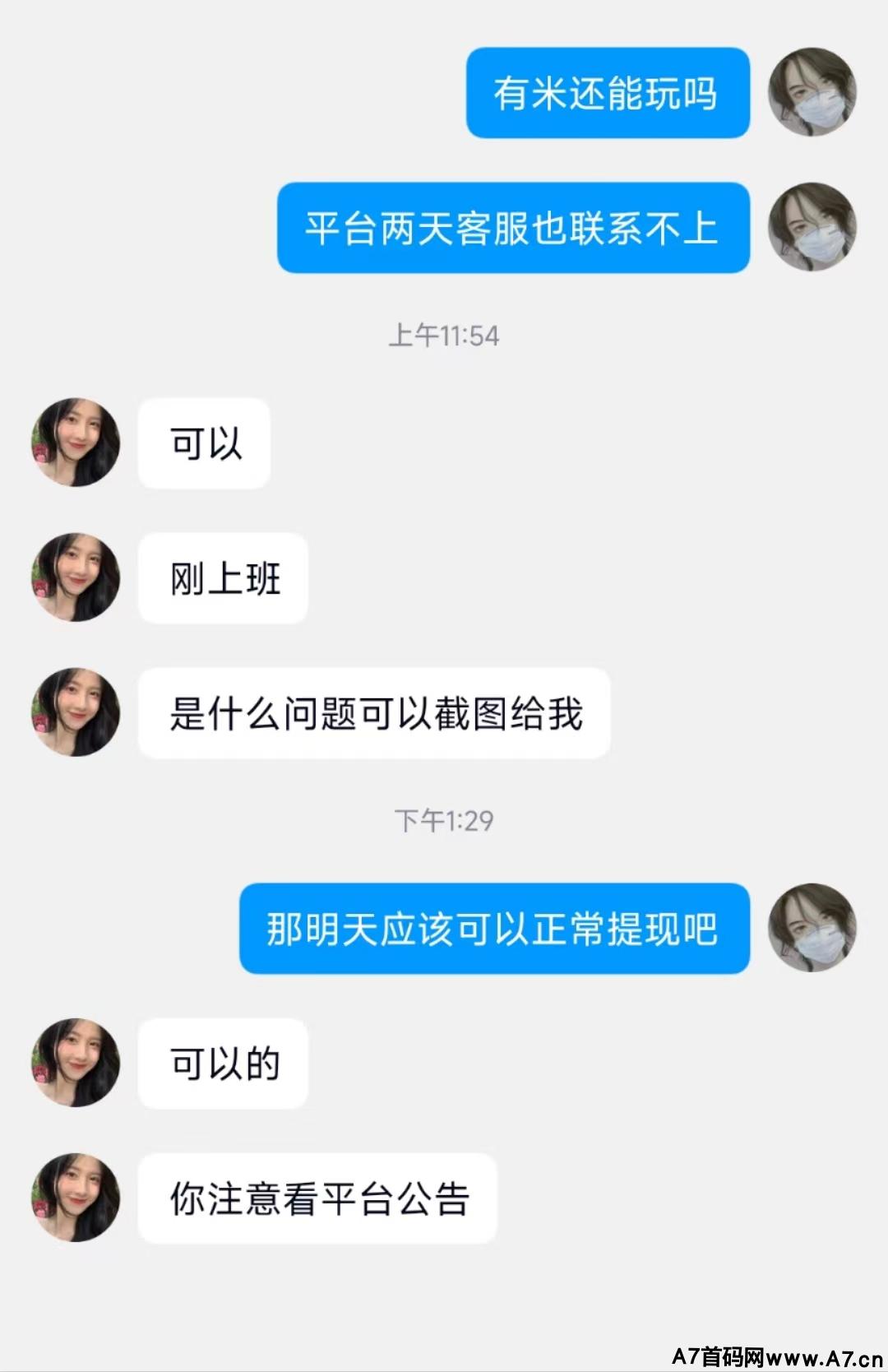
Task: View profile from avatar beside "可以"
Action: point(76,443)
